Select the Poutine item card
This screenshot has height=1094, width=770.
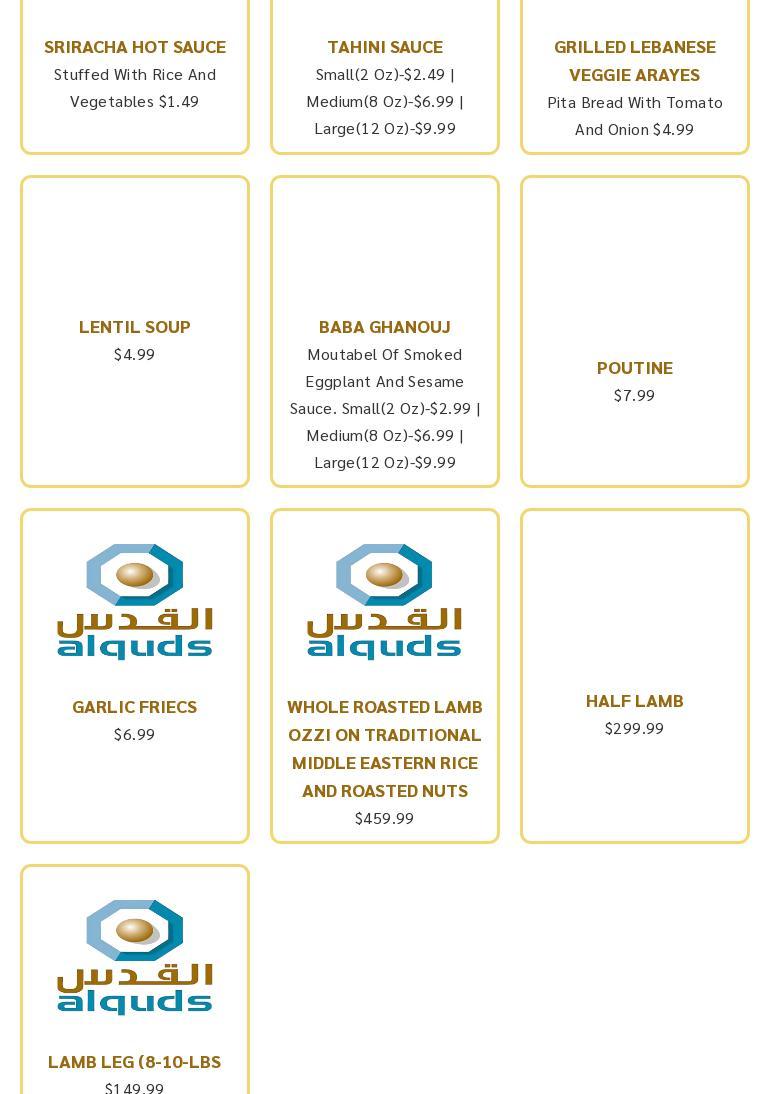[634, 368]
